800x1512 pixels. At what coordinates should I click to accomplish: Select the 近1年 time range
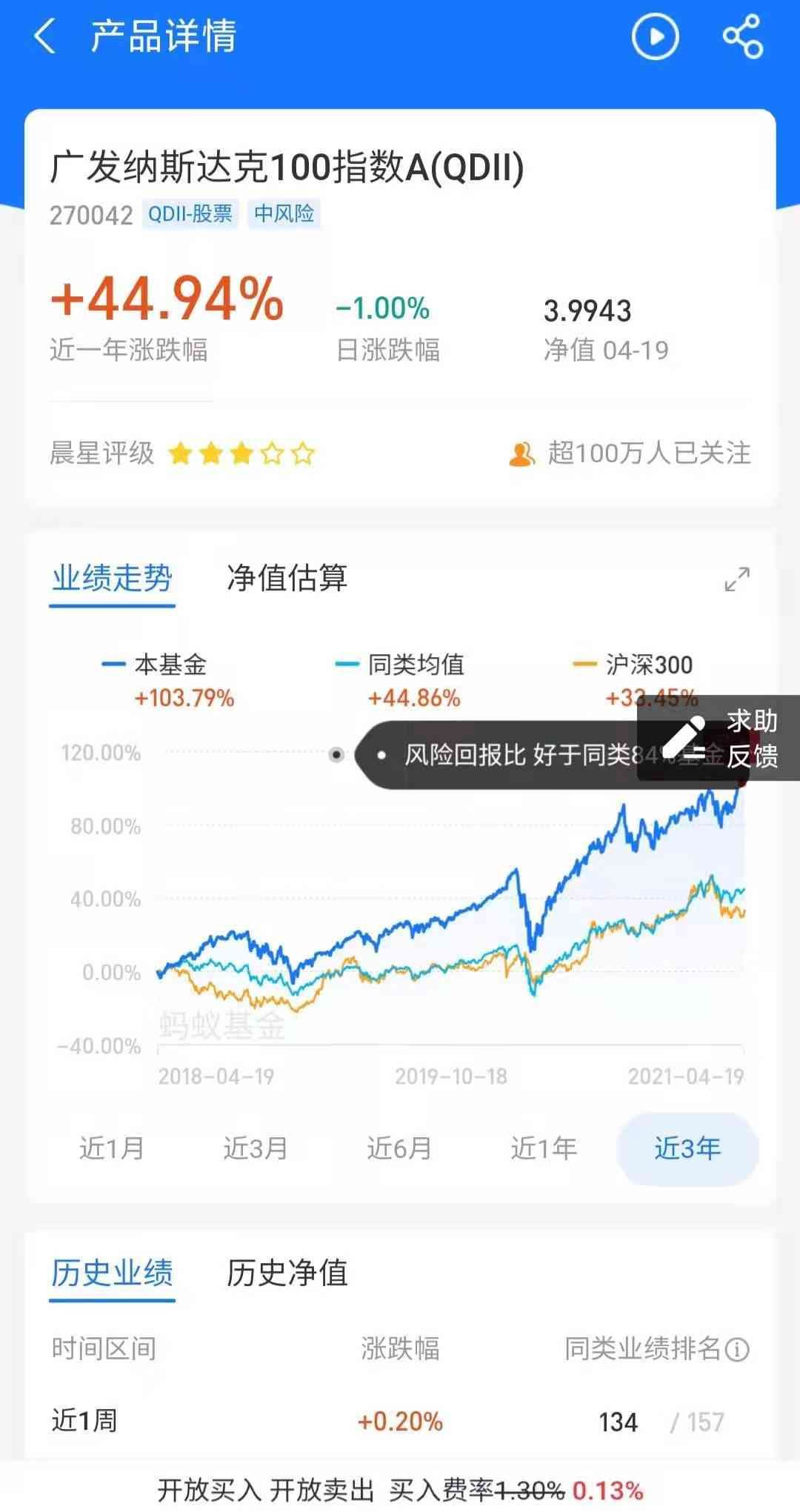click(544, 1148)
